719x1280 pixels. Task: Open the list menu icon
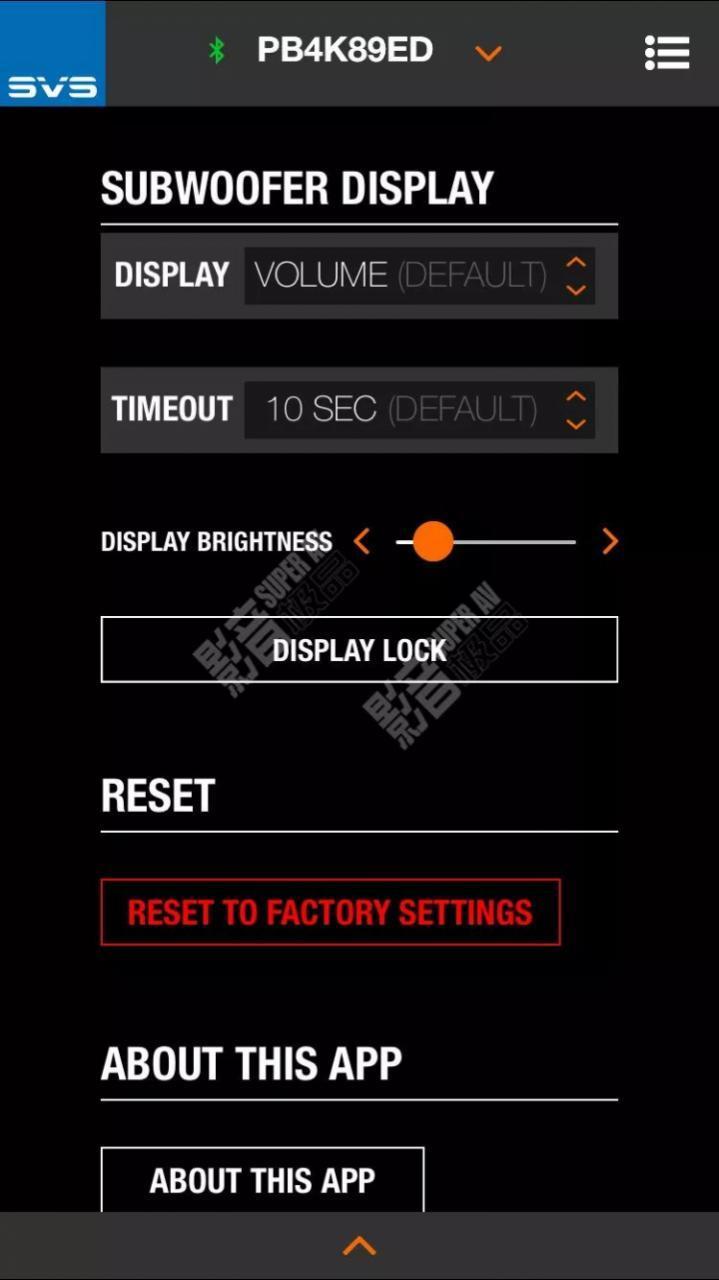pos(667,53)
